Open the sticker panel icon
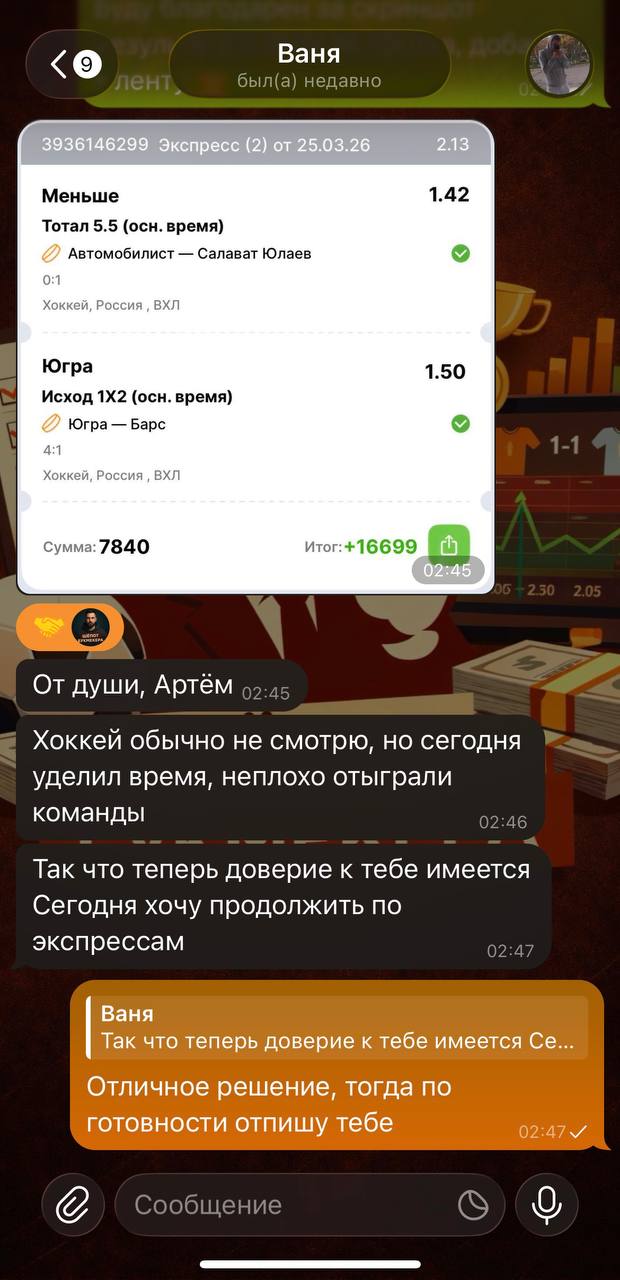Screen dimensions: 620x1280 pos(473,1205)
